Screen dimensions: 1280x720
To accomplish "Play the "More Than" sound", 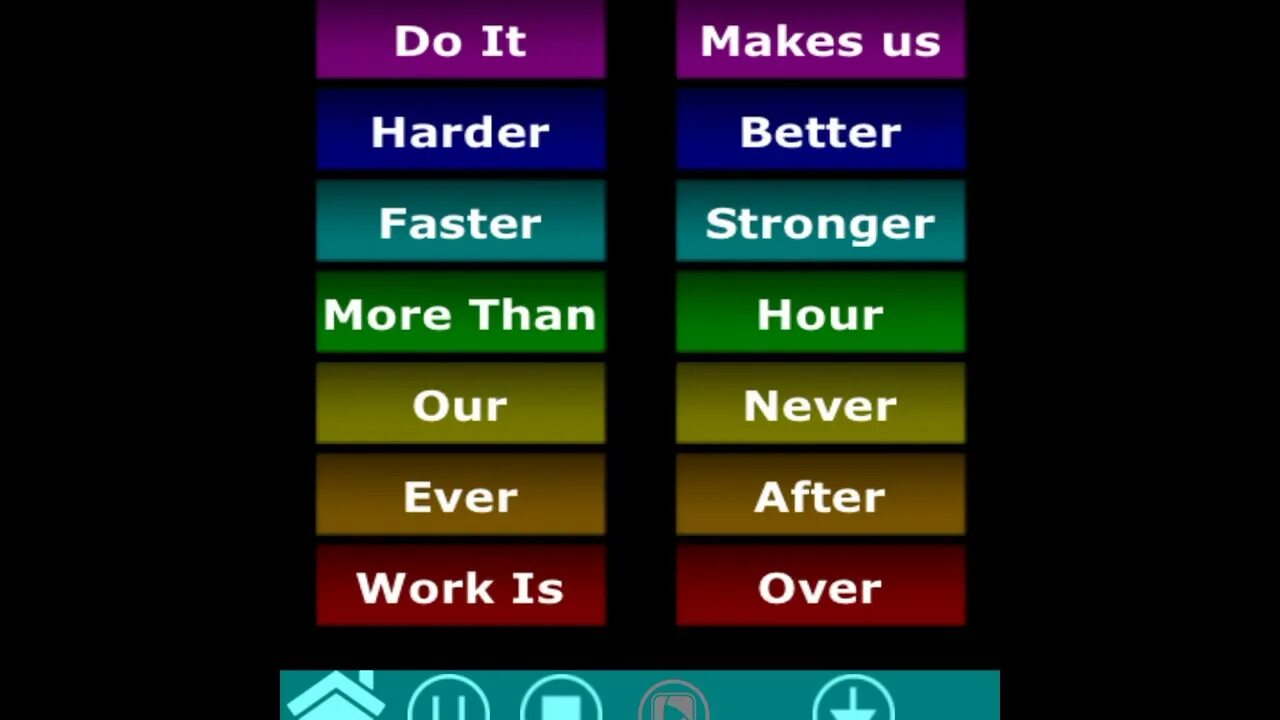I will click(x=460, y=313).
